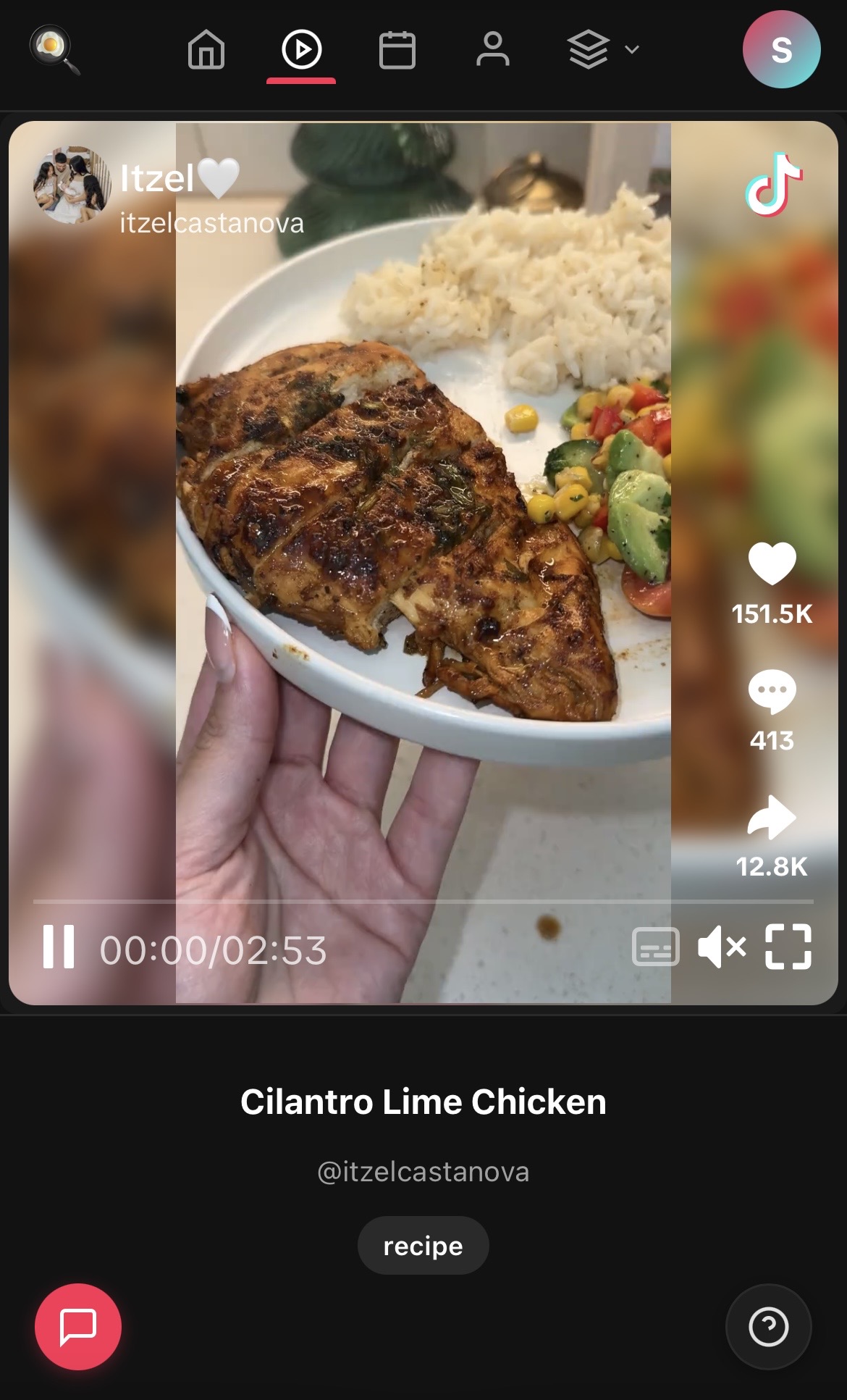The image size is (847, 1400).
Task: Visit the @itzelcastanova profile link
Action: 423,1171
